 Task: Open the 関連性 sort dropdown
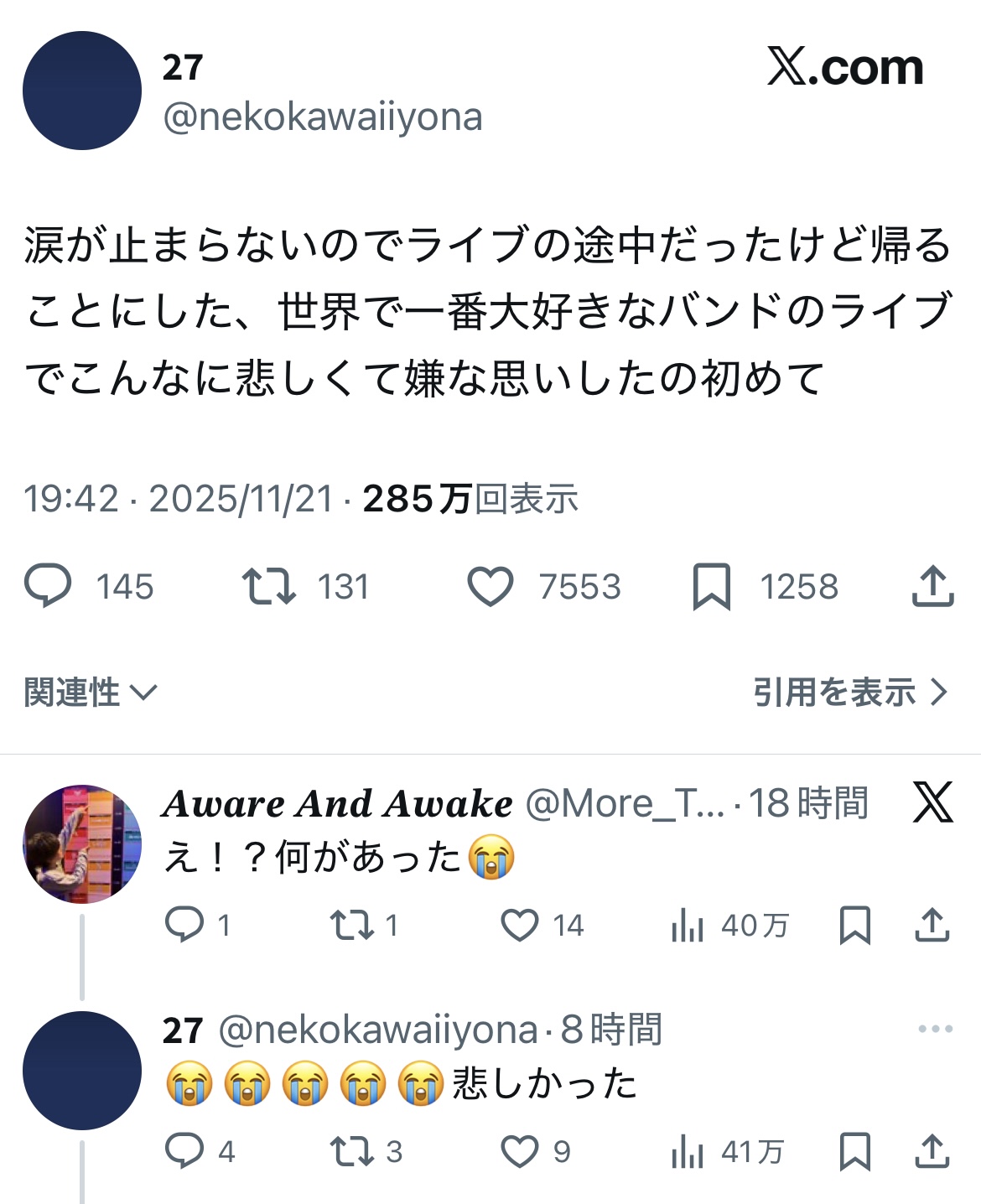pos(91,693)
